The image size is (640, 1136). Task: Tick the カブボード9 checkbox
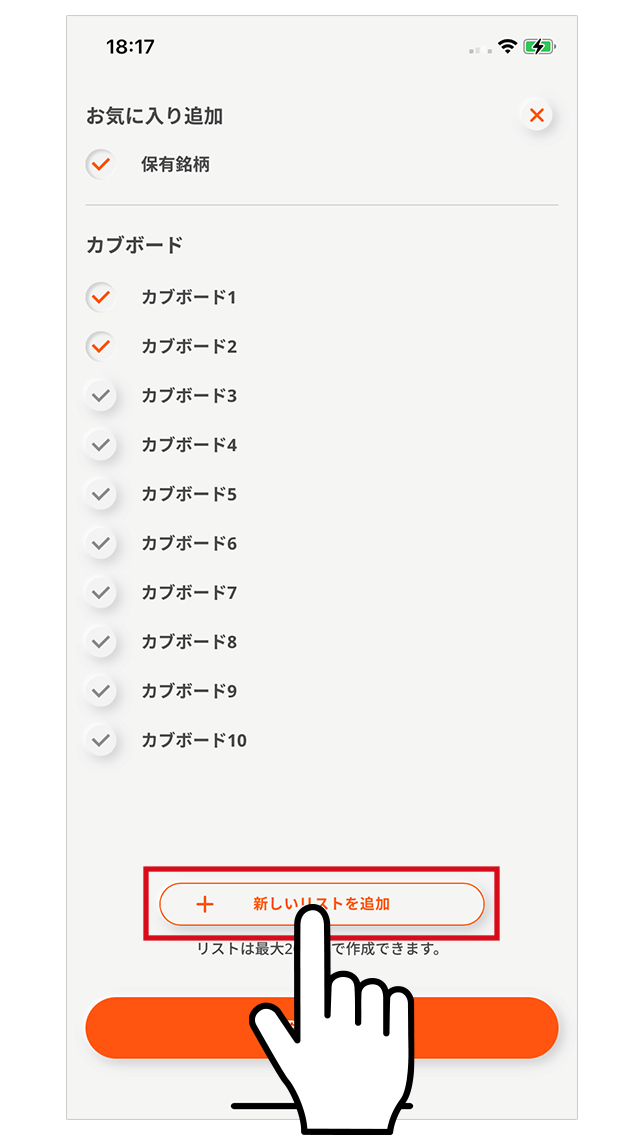pos(101,691)
